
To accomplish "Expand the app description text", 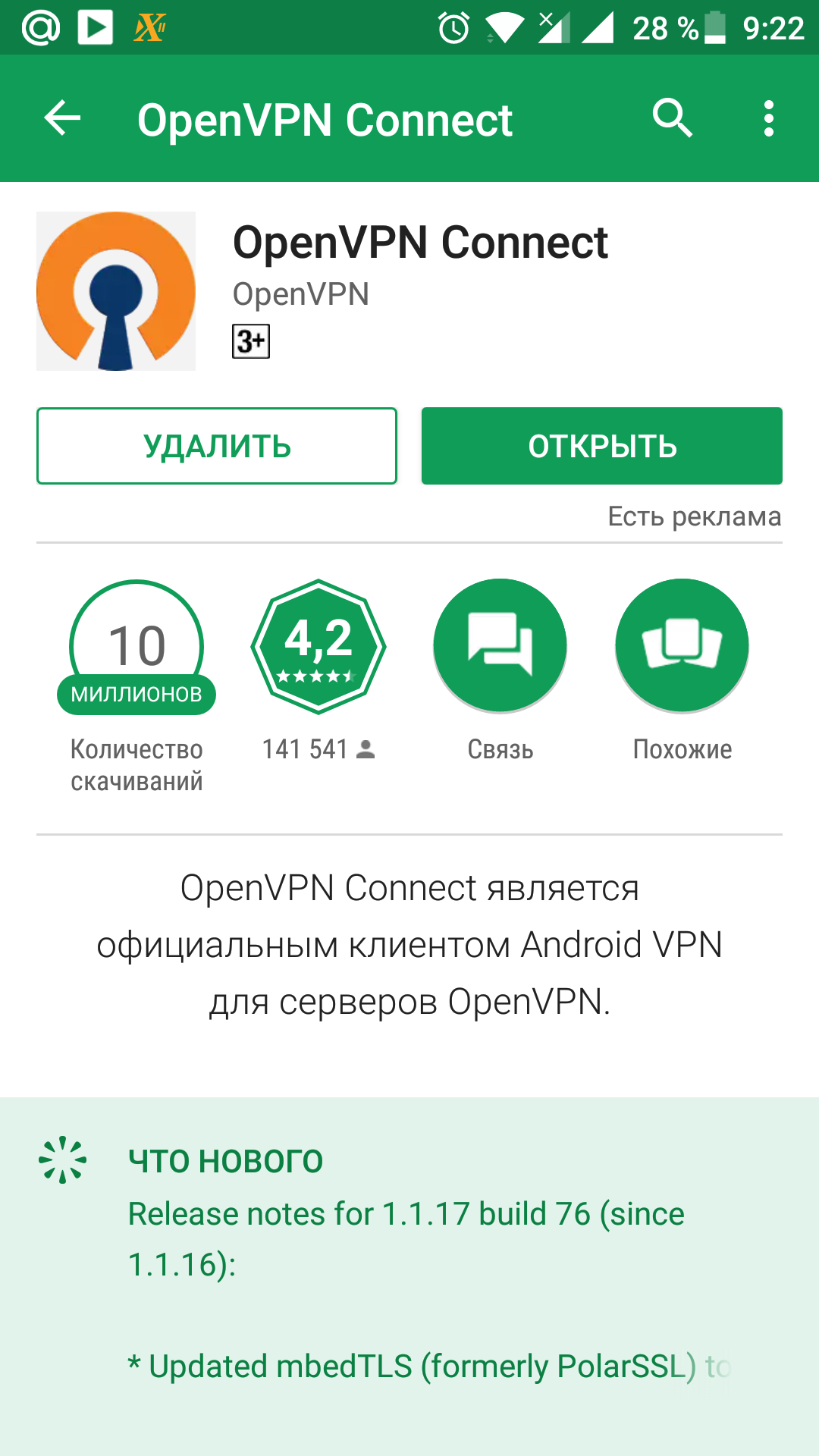I will pos(409,944).
